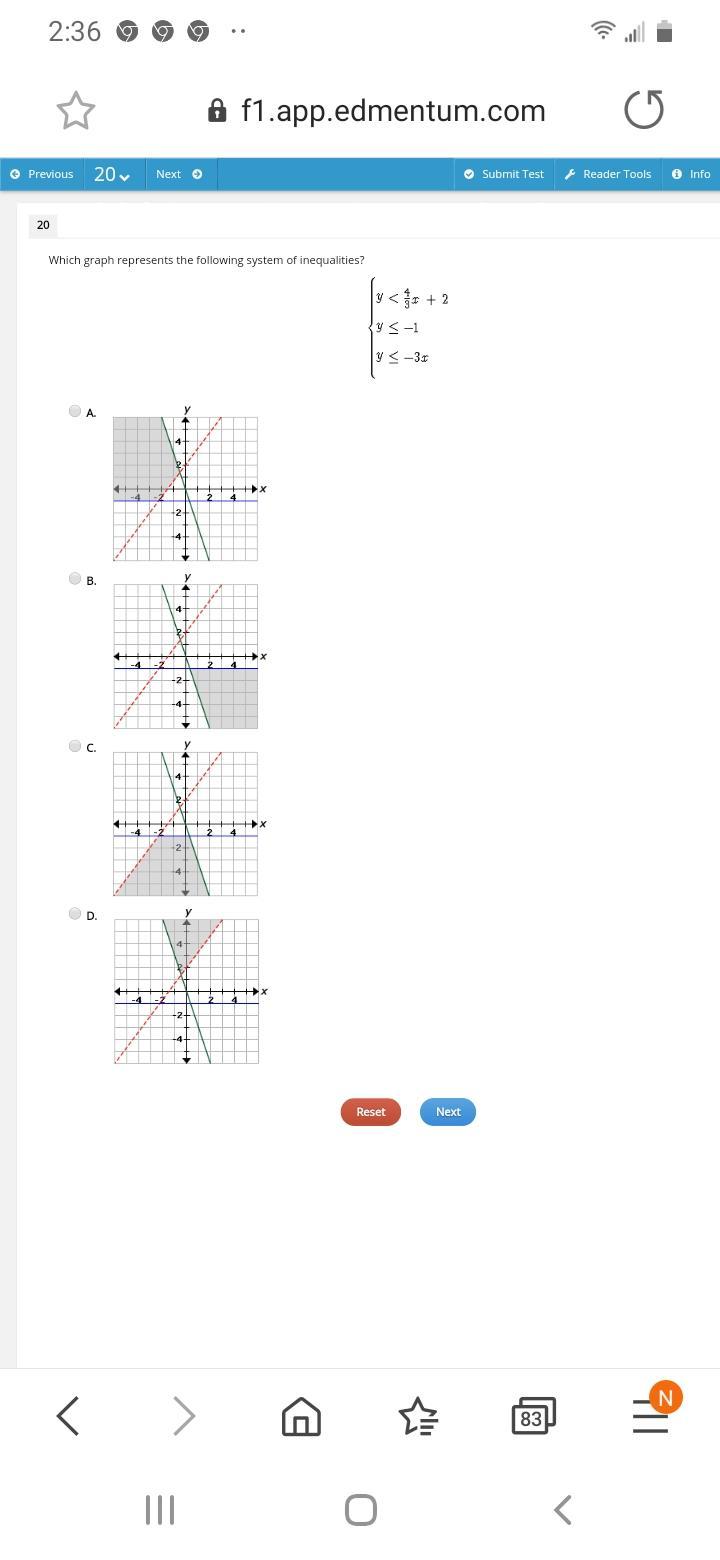Choose answer option C
The width and height of the screenshot is (720, 1560).
[x=75, y=745]
